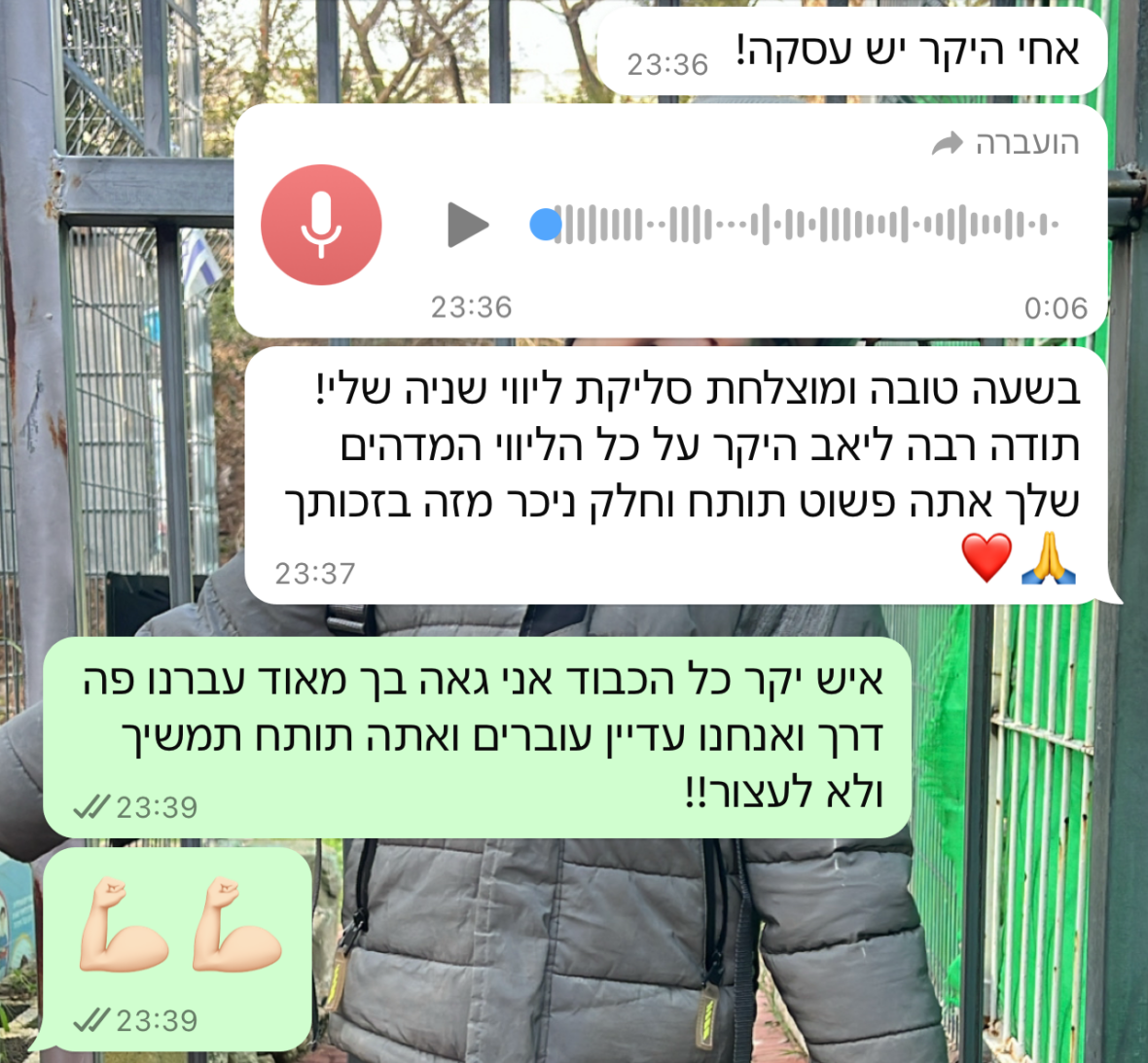Play the forwarded 0:06 voice message
The height and width of the screenshot is (1063, 1148).
click(x=467, y=225)
